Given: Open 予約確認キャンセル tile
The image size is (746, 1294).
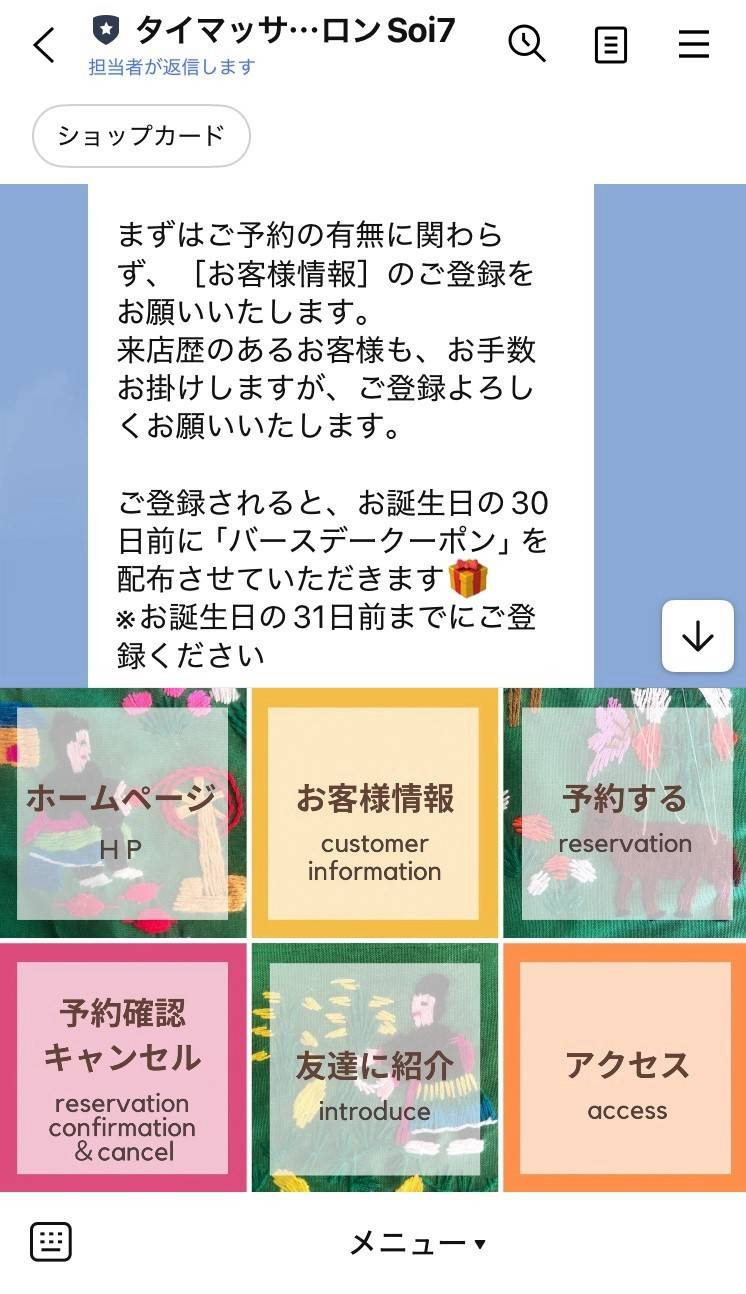Looking at the screenshot, I should [122, 1067].
